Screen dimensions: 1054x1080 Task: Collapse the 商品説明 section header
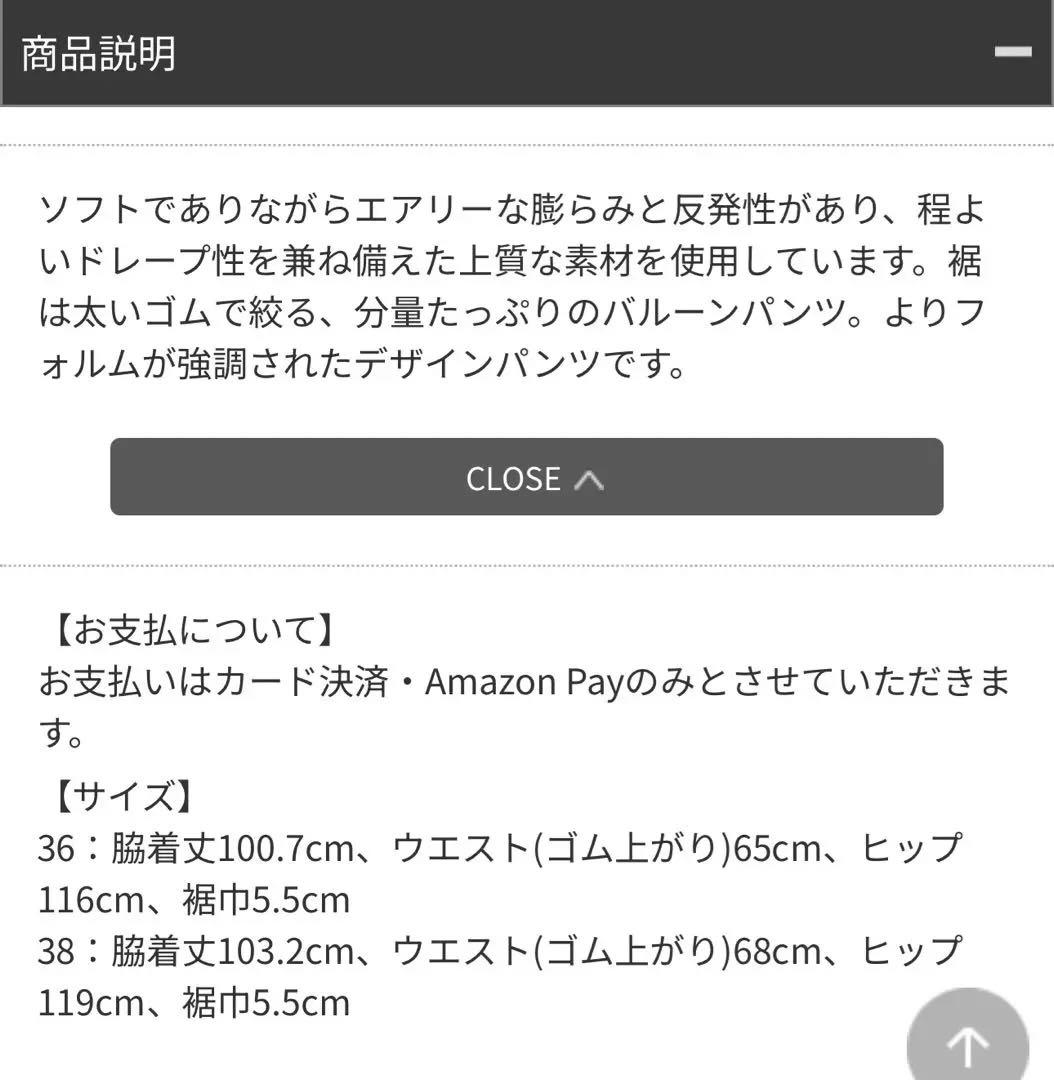[x=1012, y=52]
